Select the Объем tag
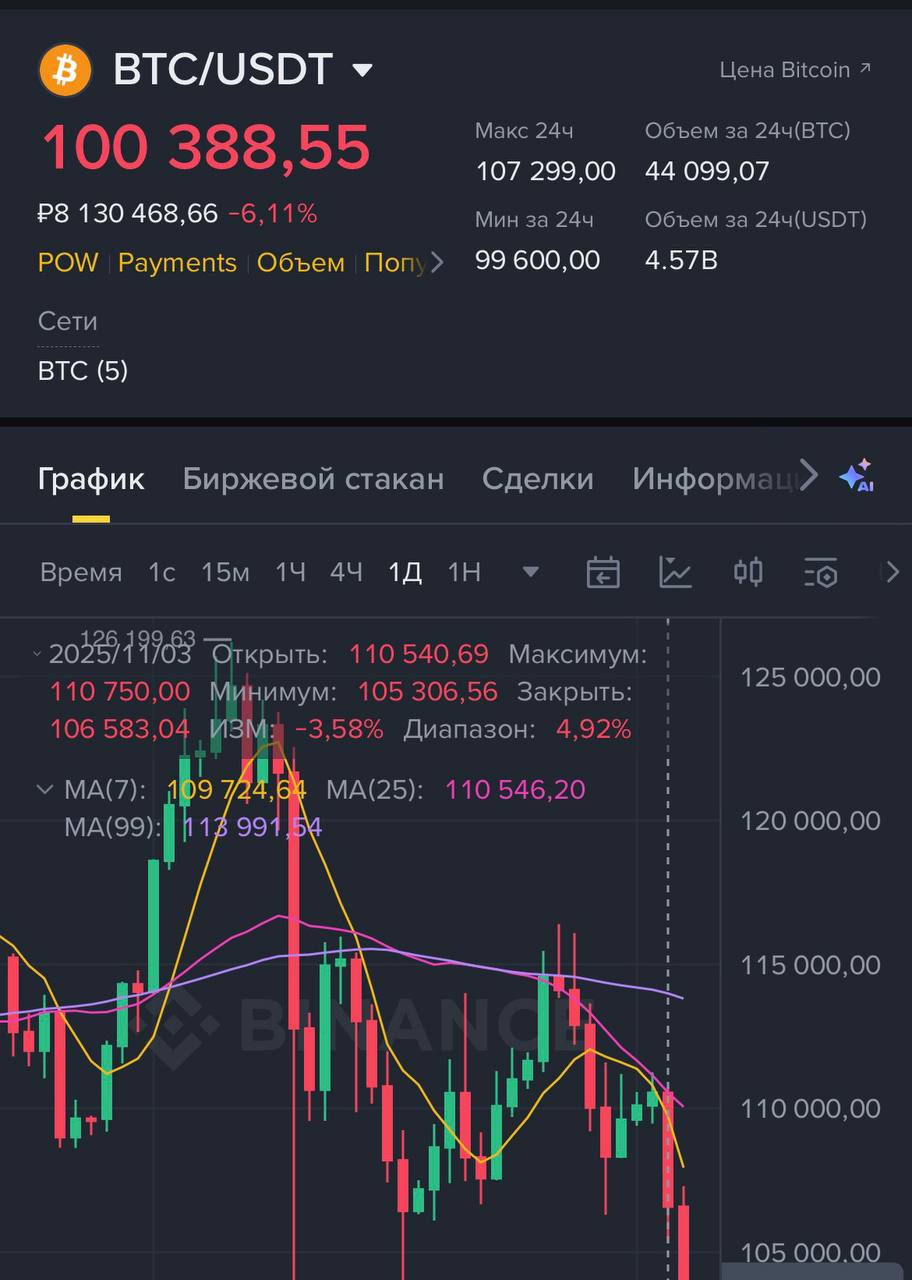The image size is (912, 1280). [300, 263]
